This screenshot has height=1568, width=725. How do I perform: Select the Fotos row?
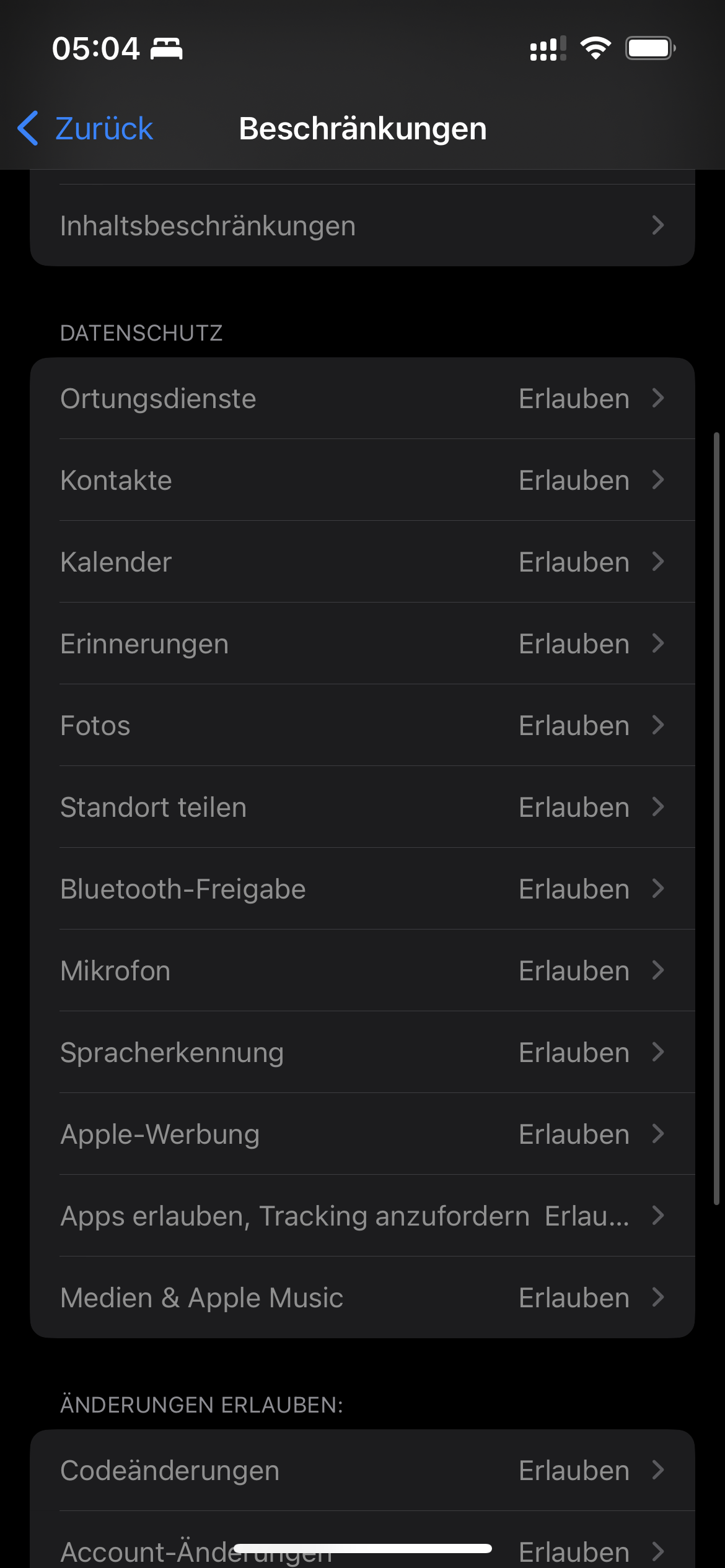[x=362, y=726]
